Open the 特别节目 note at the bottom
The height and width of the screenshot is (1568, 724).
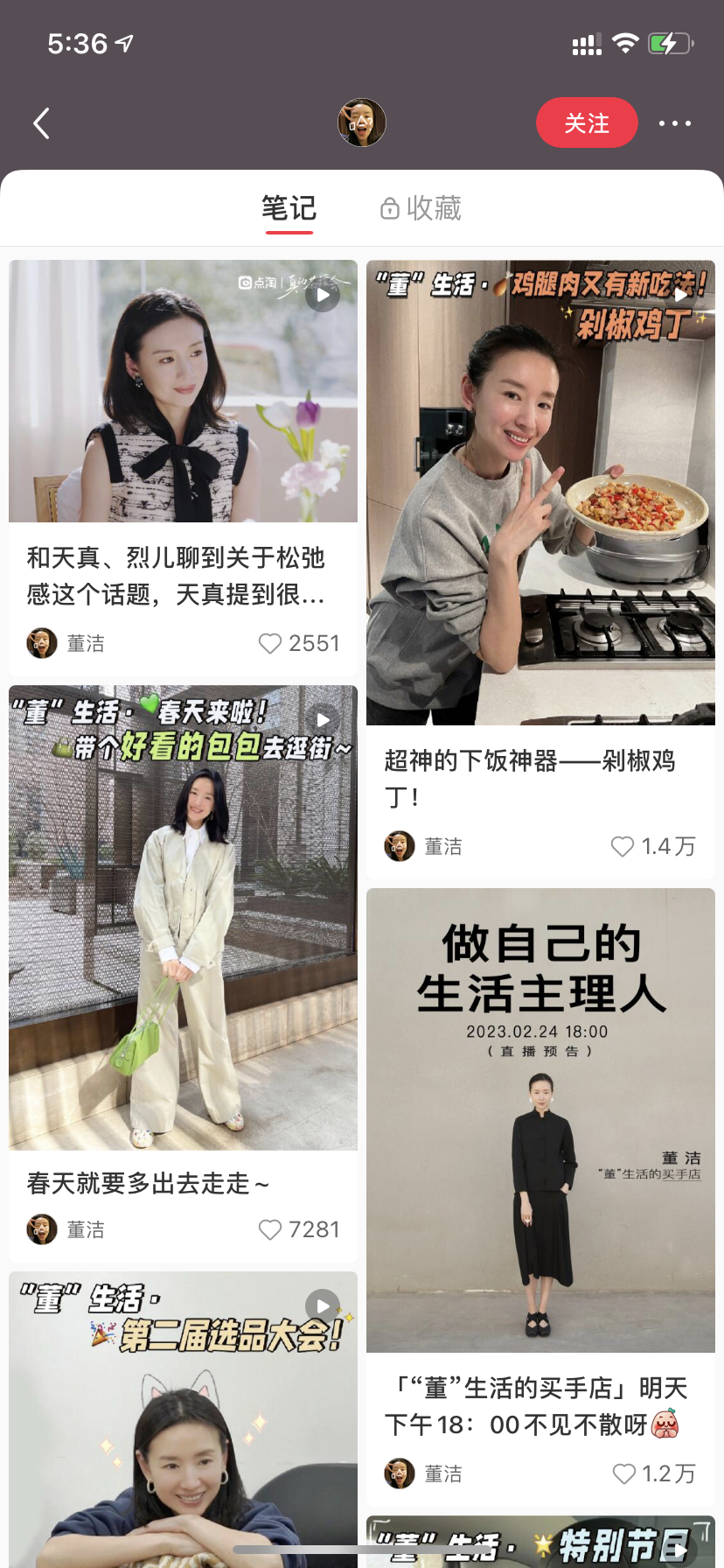(540, 1542)
